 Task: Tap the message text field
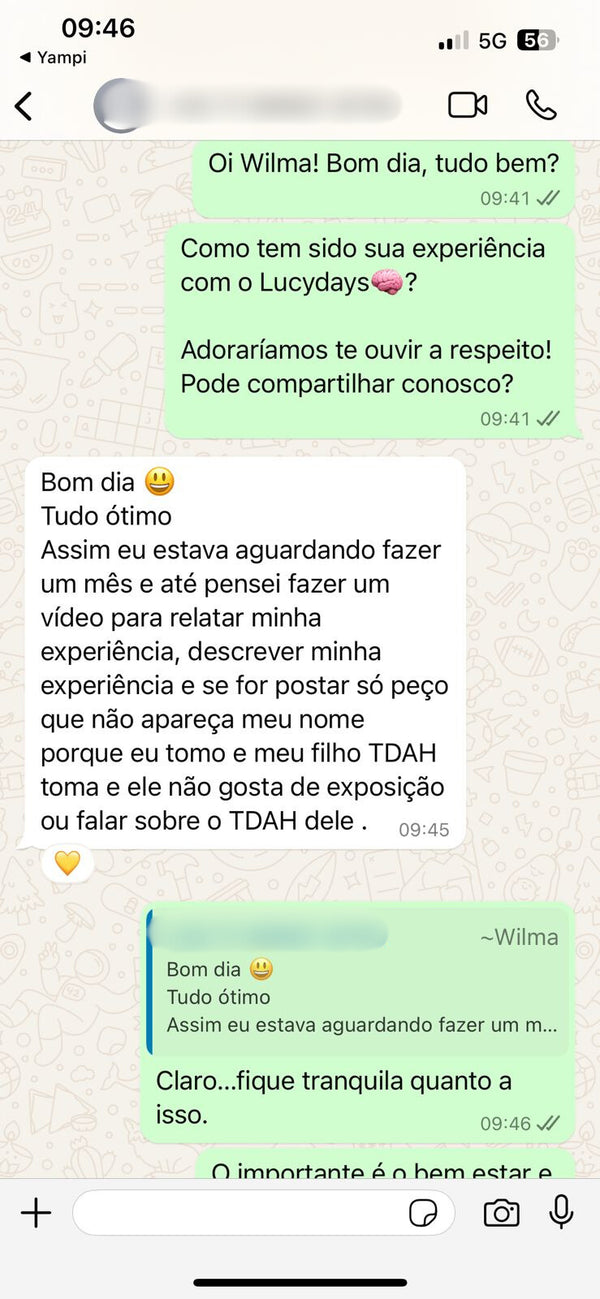240,1213
